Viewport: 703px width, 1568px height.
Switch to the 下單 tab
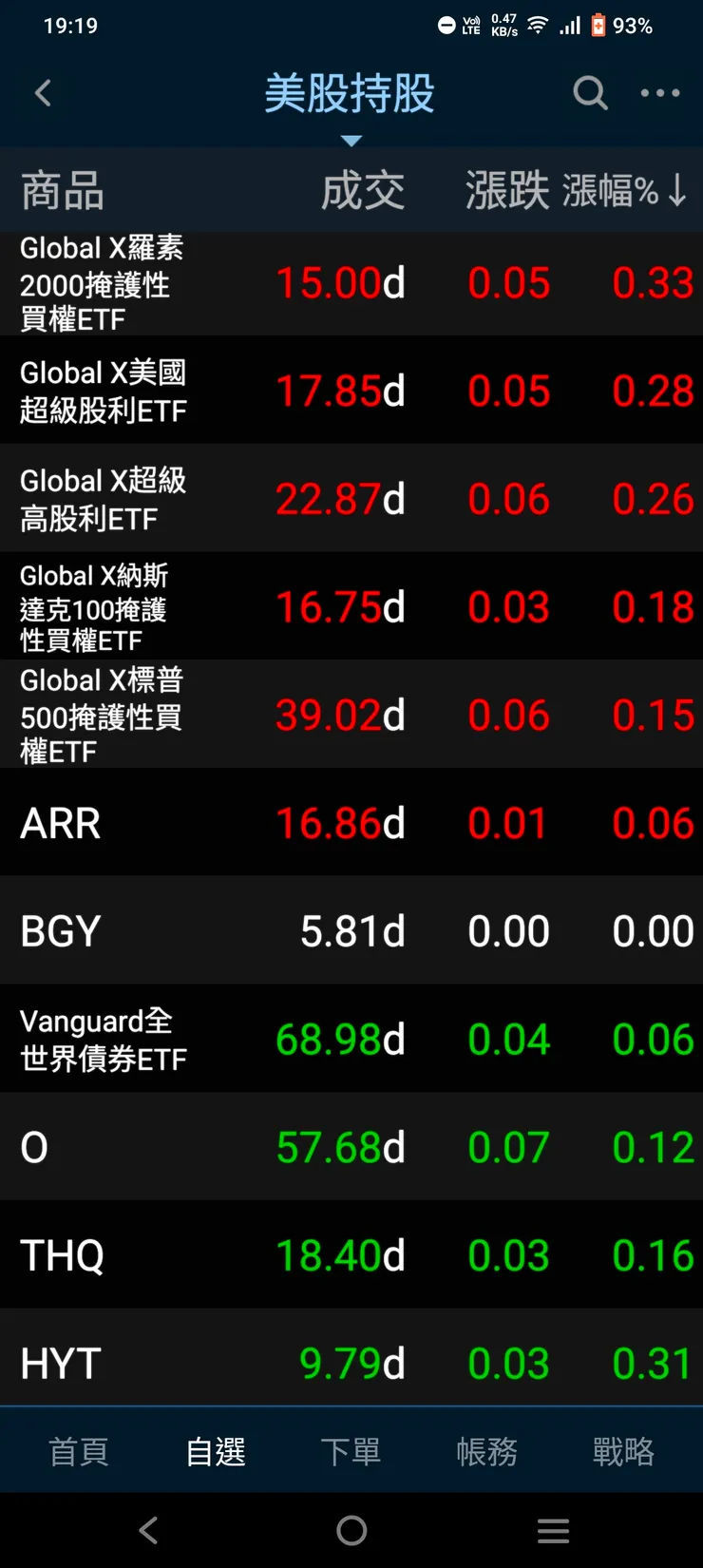pos(351,1451)
